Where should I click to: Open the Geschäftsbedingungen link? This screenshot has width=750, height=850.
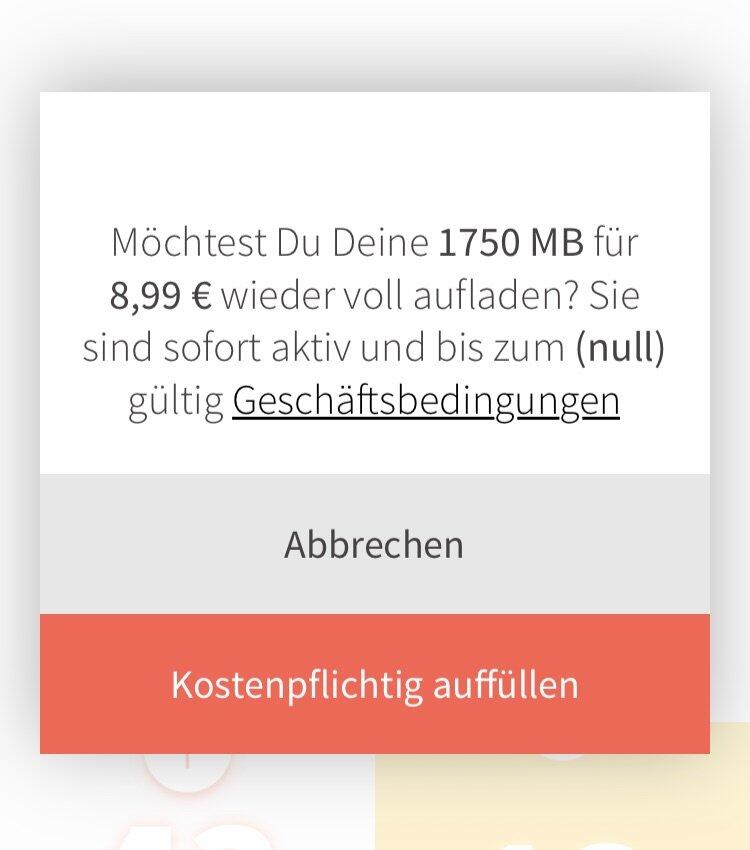coord(426,401)
